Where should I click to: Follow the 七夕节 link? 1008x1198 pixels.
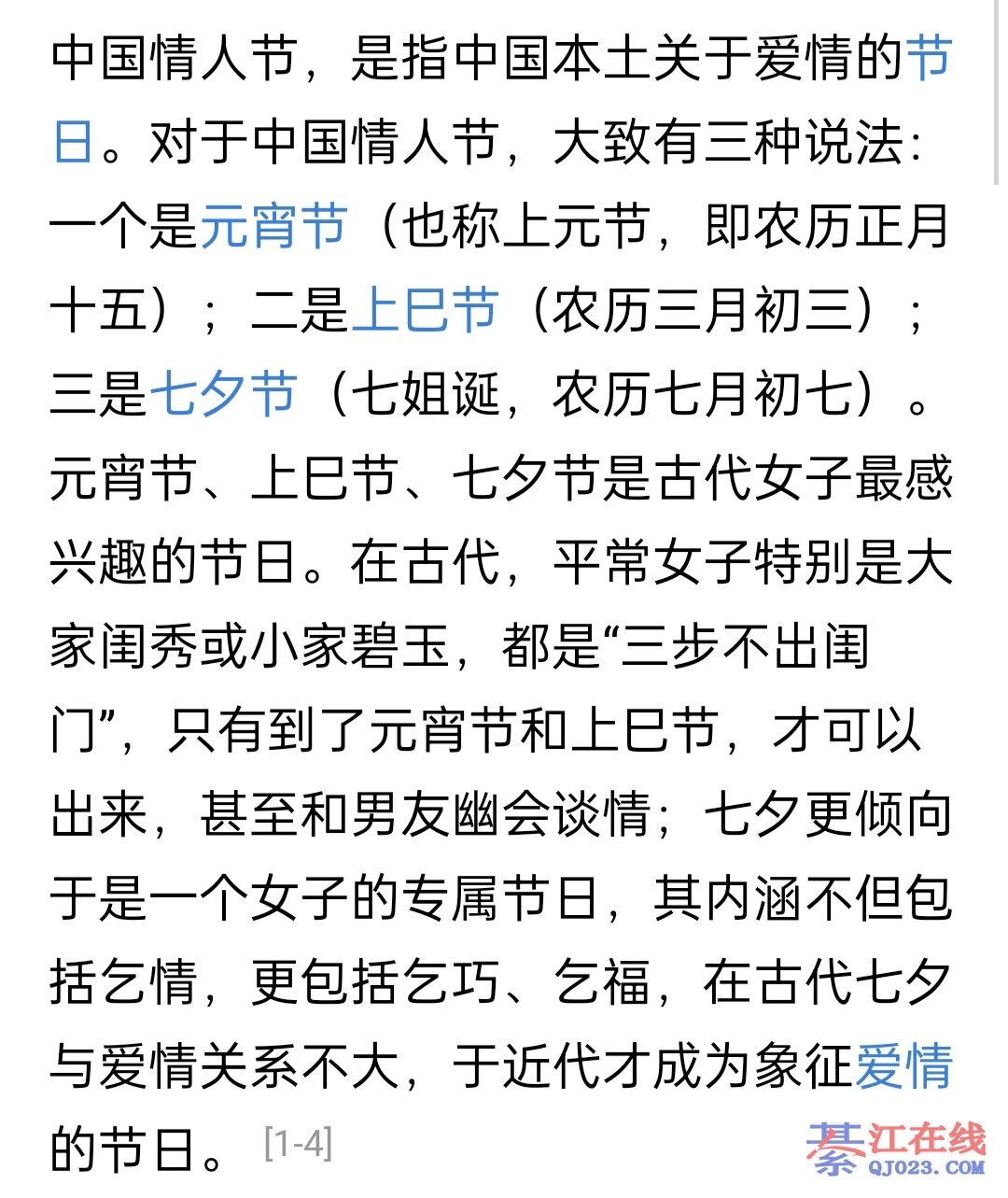223,394
